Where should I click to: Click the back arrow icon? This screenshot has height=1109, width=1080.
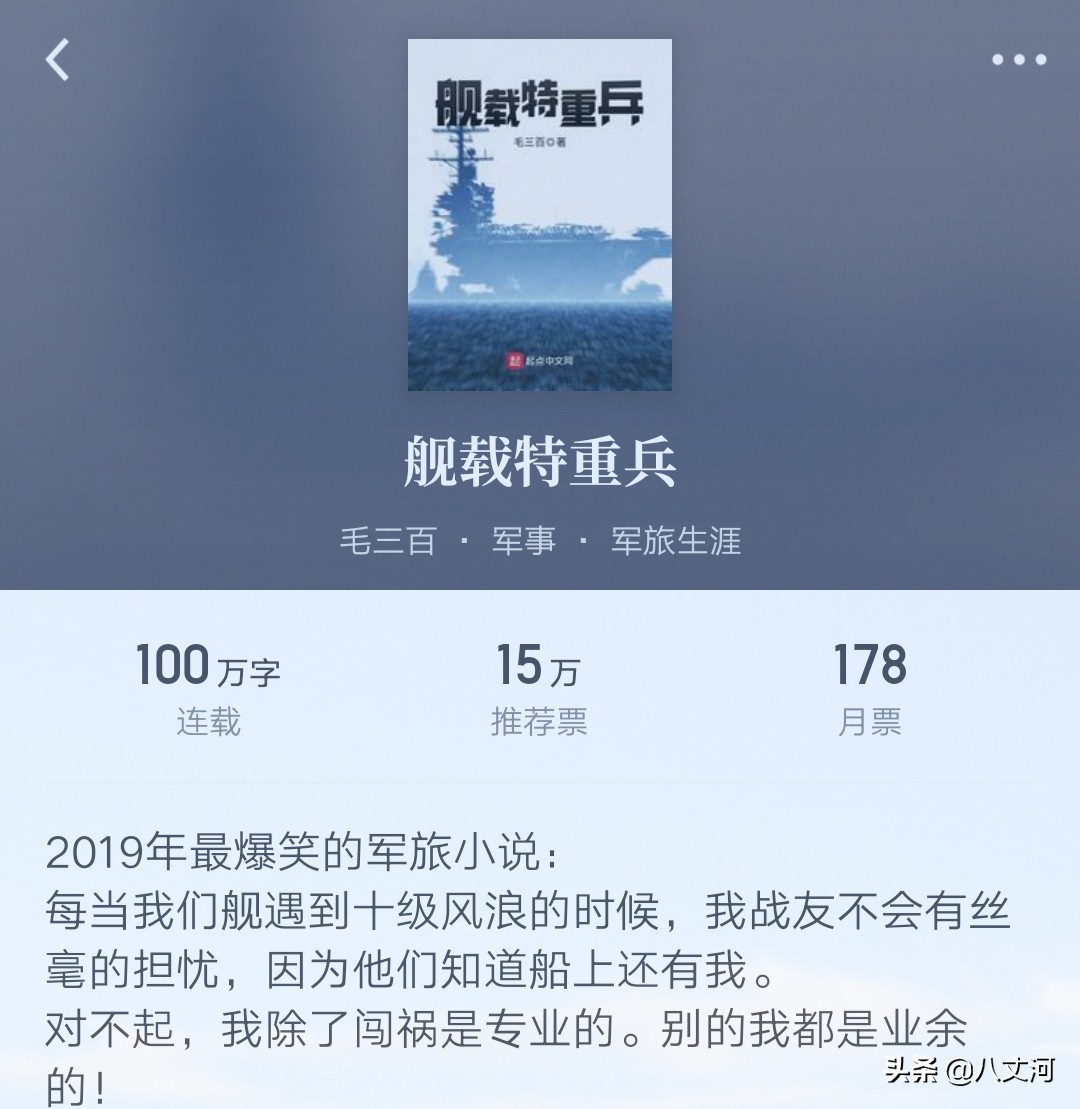click(x=57, y=60)
